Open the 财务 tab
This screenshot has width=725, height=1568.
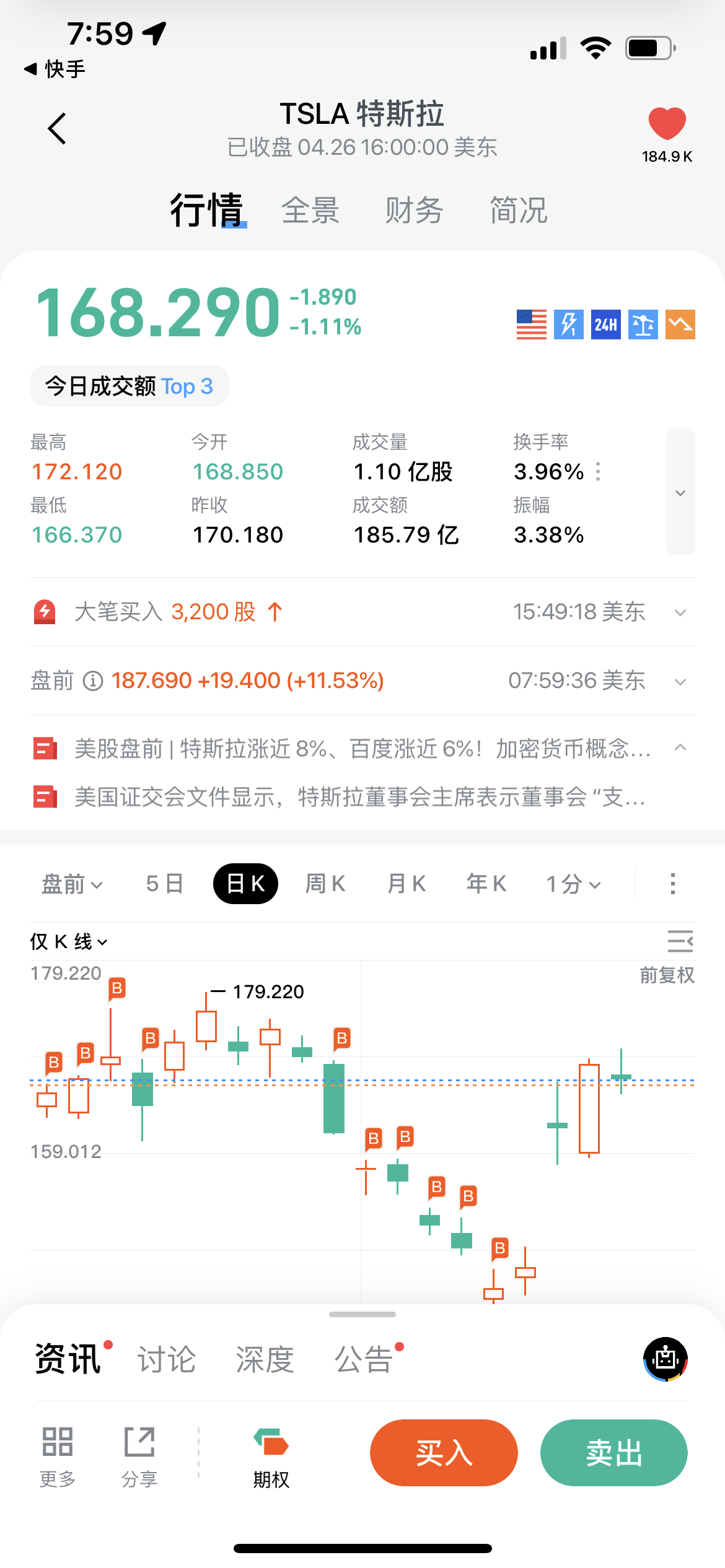tap(414, 211)
